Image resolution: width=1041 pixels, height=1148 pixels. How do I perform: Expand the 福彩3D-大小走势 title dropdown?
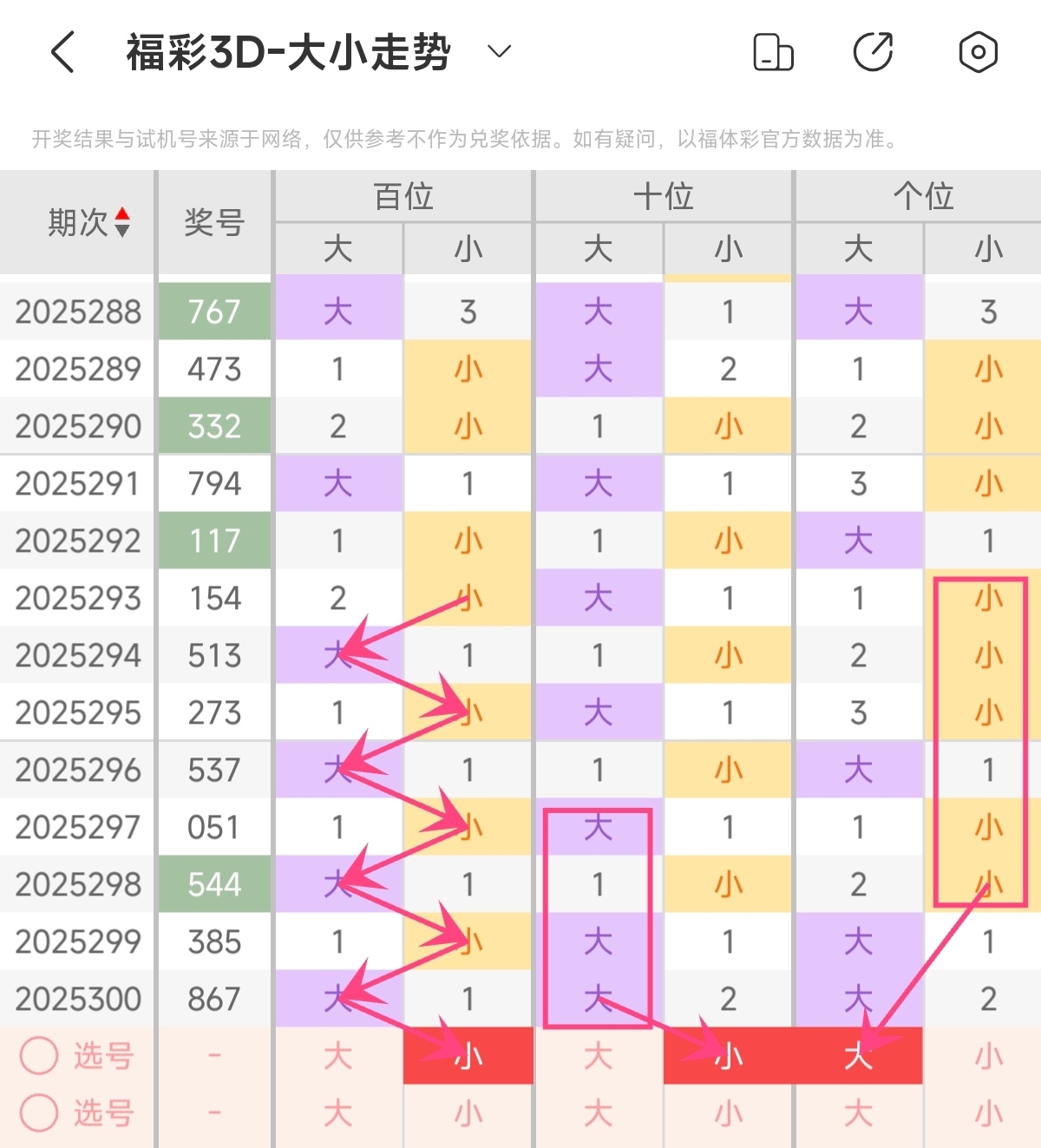(x=499, y=52)
